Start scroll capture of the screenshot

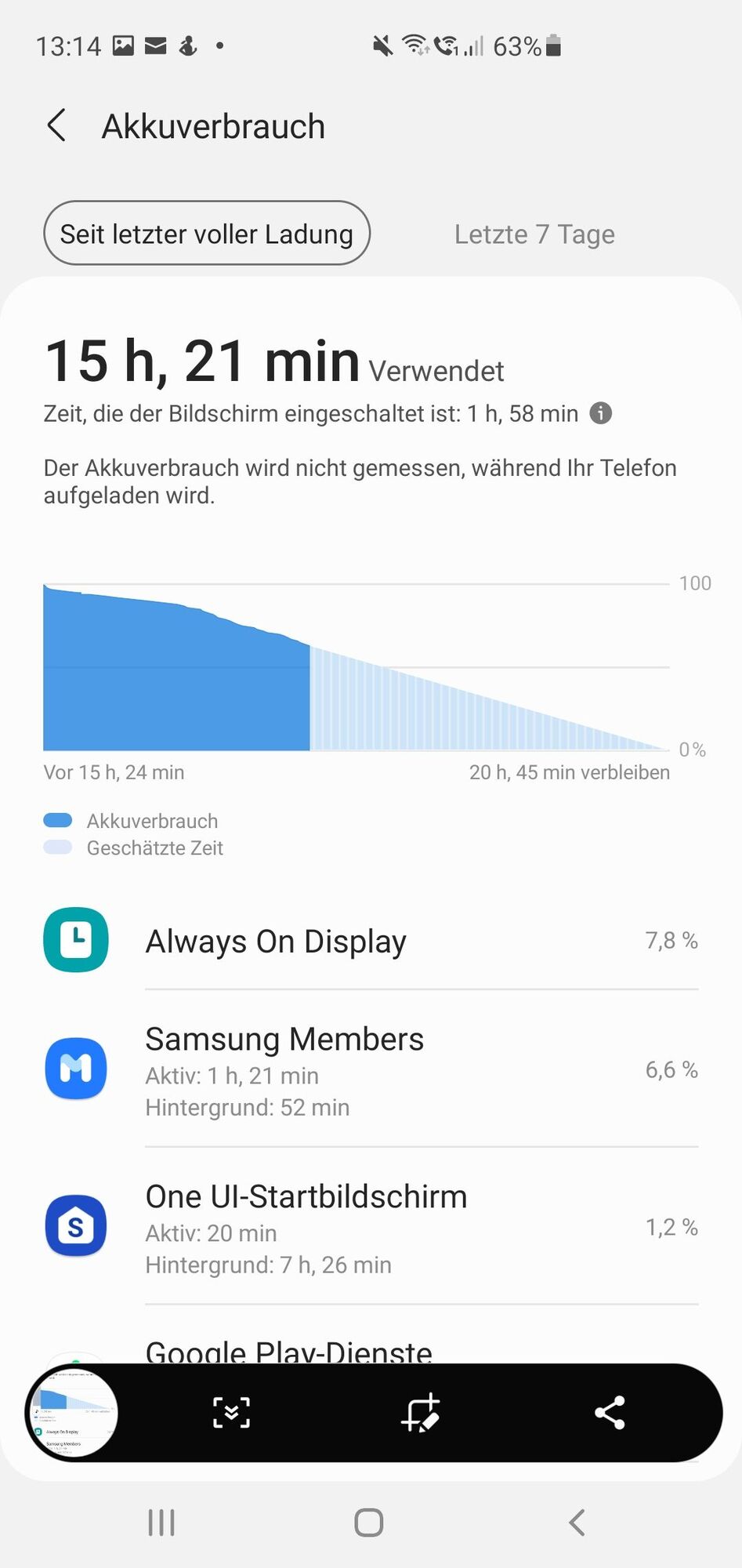point(232,1413)
